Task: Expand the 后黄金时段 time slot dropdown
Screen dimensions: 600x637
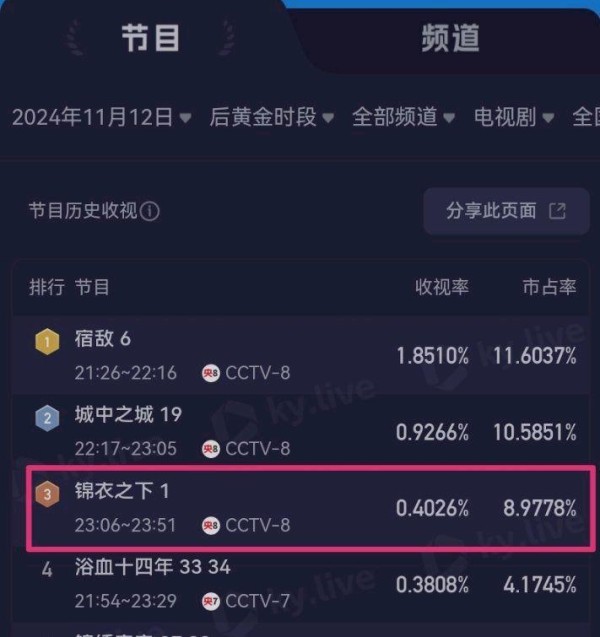Action: pyautogui.click(x=271, y=117)
